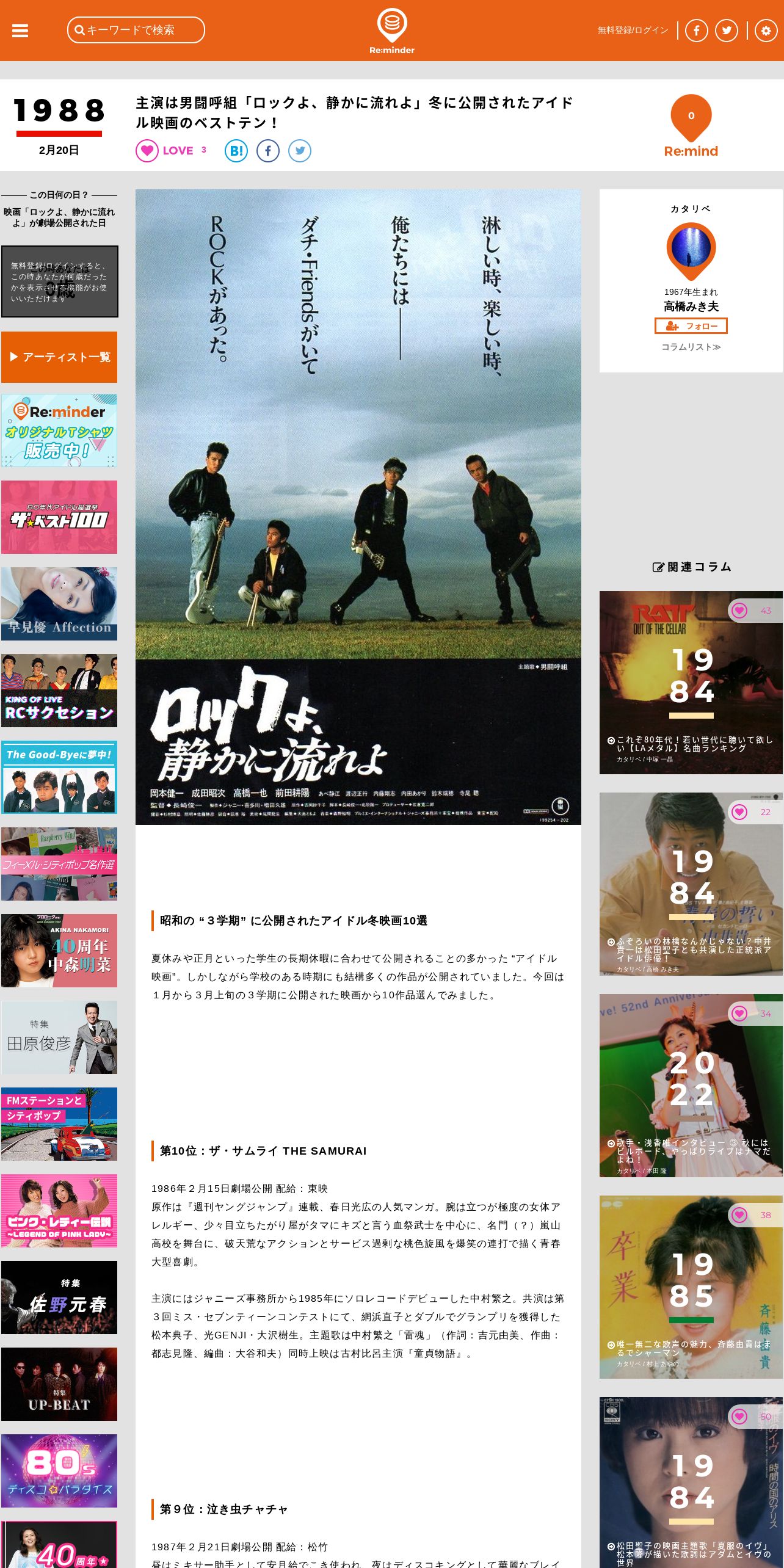Open the コラムリスト link
This screenshot has width=784, height=1568.
point(691,347)
